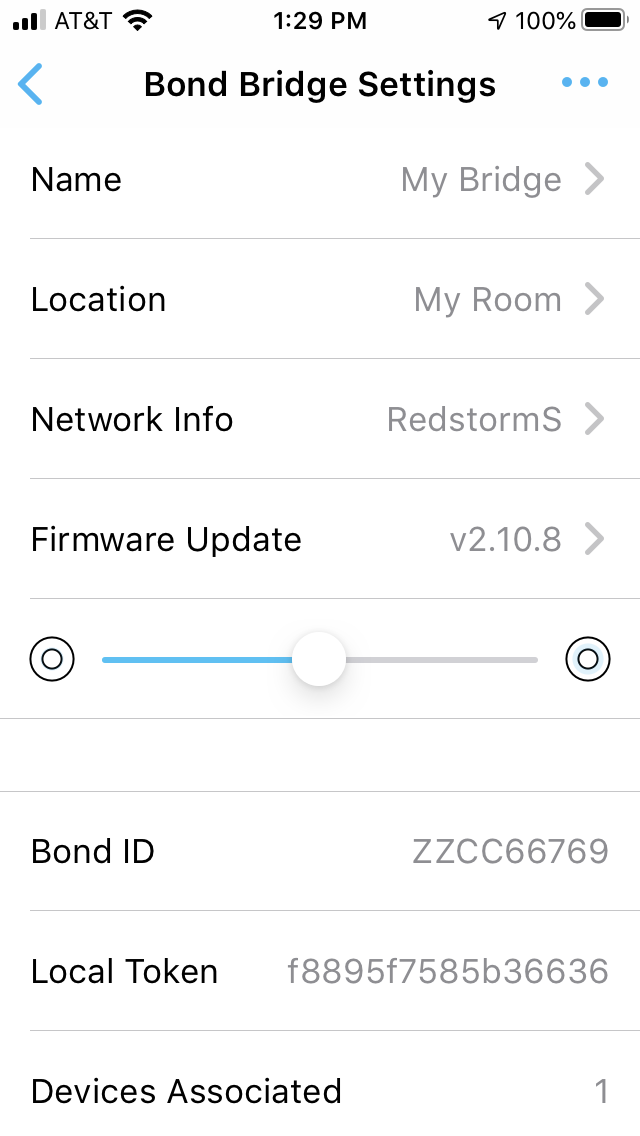Open the Name setting row
The height and width of the screenshot is (1136, 640).
click(320, 180)
